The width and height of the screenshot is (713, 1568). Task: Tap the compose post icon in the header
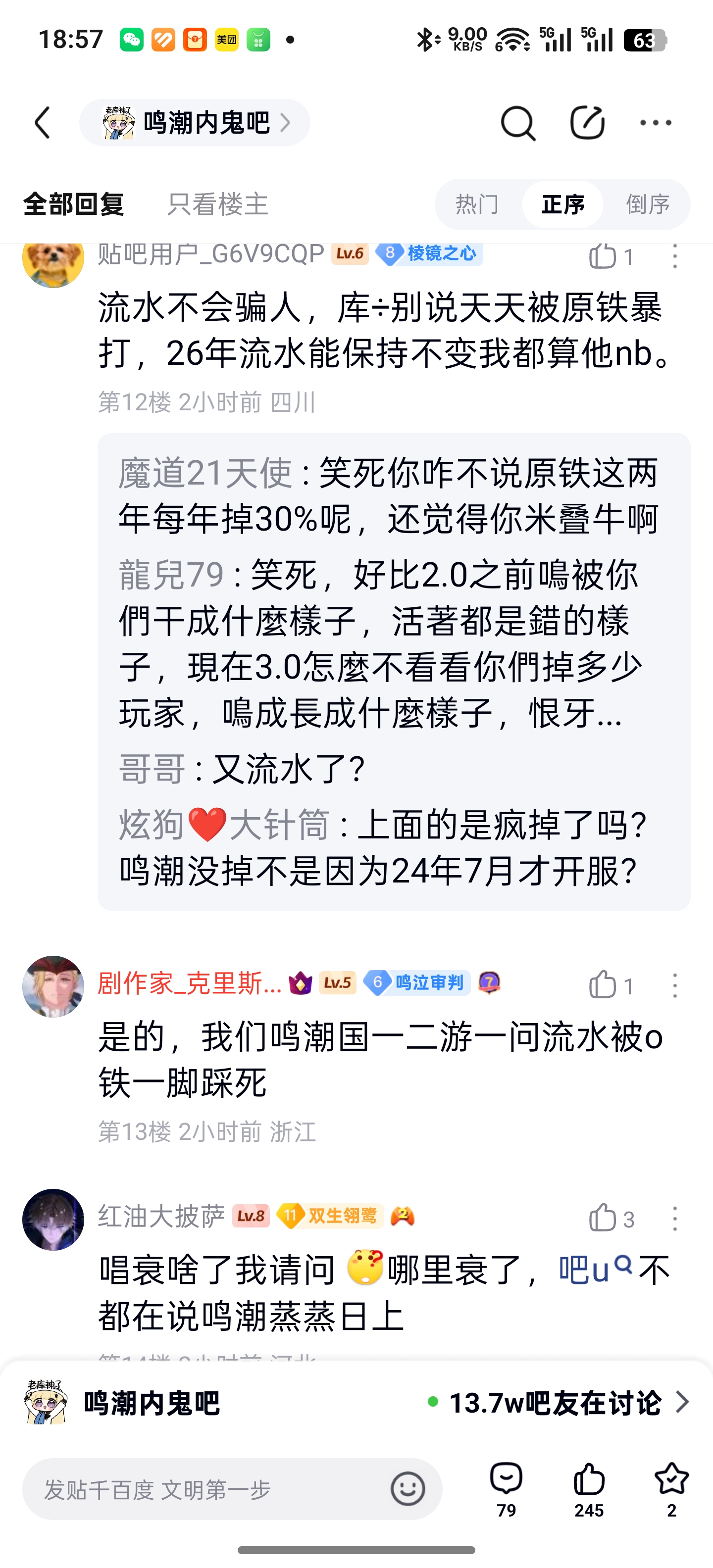click(x=587, y=123)
